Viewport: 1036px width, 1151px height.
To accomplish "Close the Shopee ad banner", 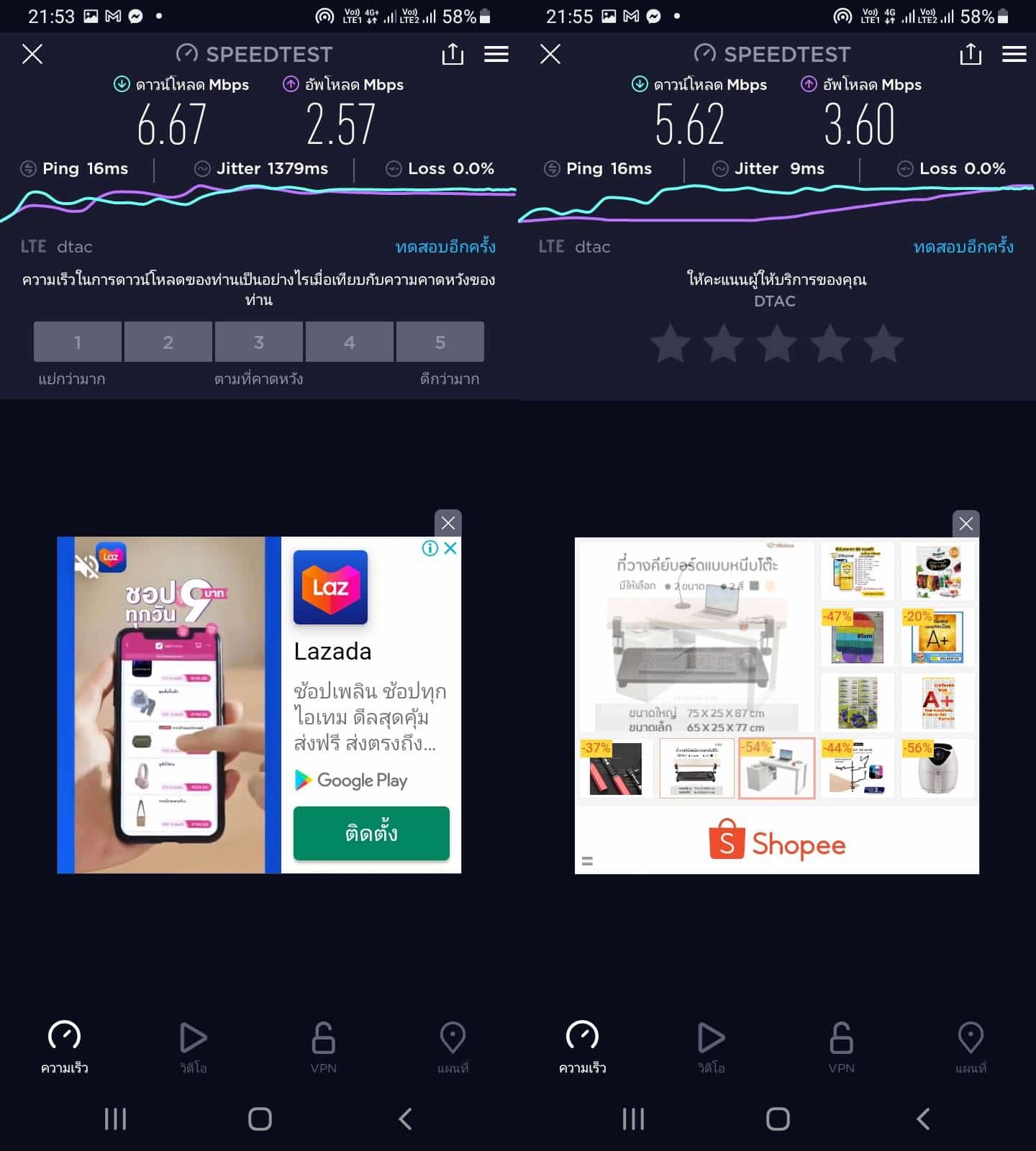I will tap(965, 524).
